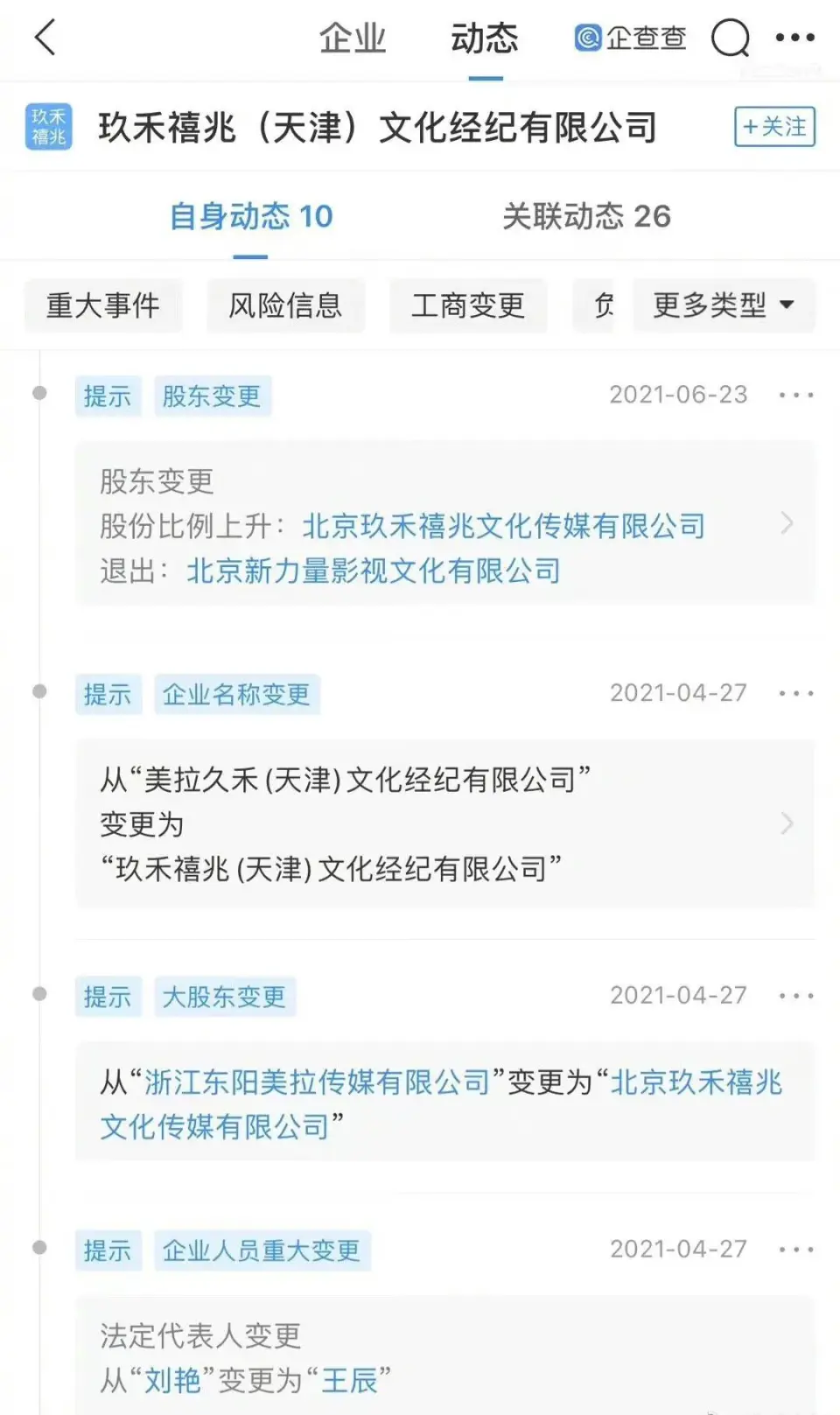Open more options for 2021-06-23 entry
Viewport: 840px width, 1415px height.
(796, 396)
